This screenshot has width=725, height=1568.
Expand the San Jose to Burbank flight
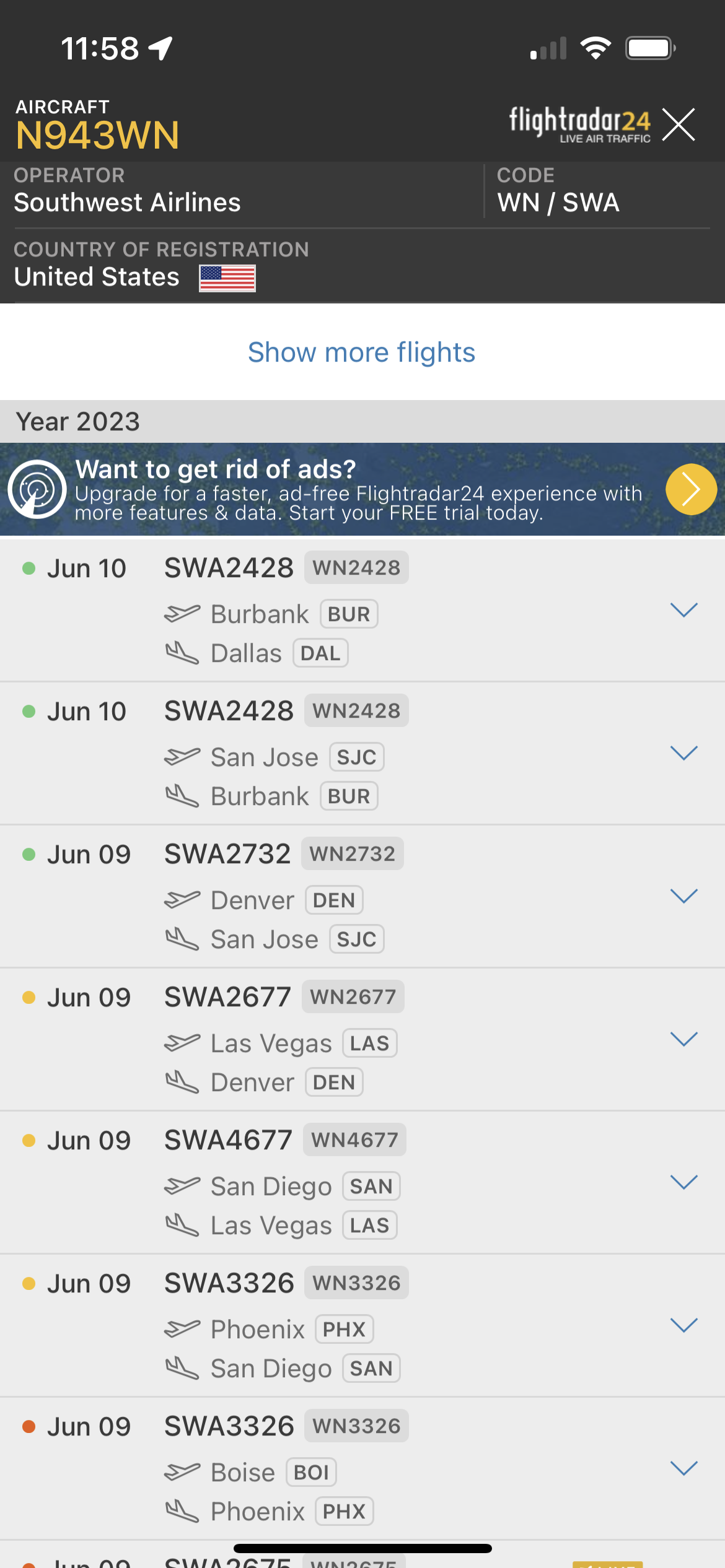tap(684, 753)
